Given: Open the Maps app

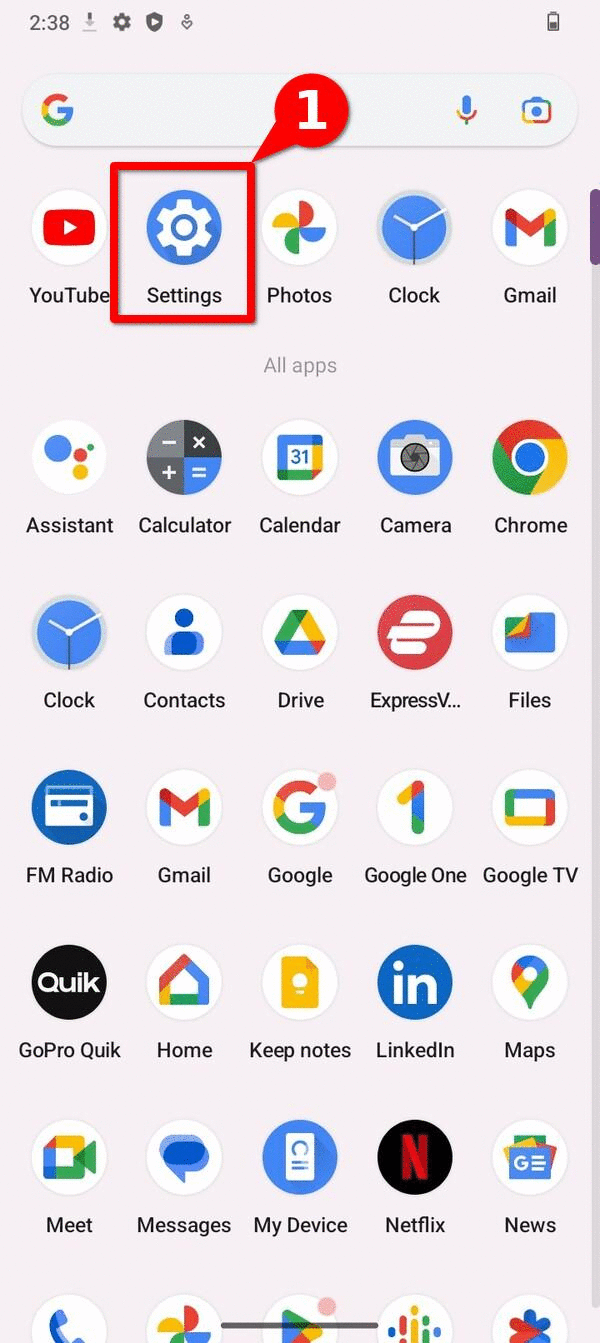Looking at the screenshot, I should 530,983.
